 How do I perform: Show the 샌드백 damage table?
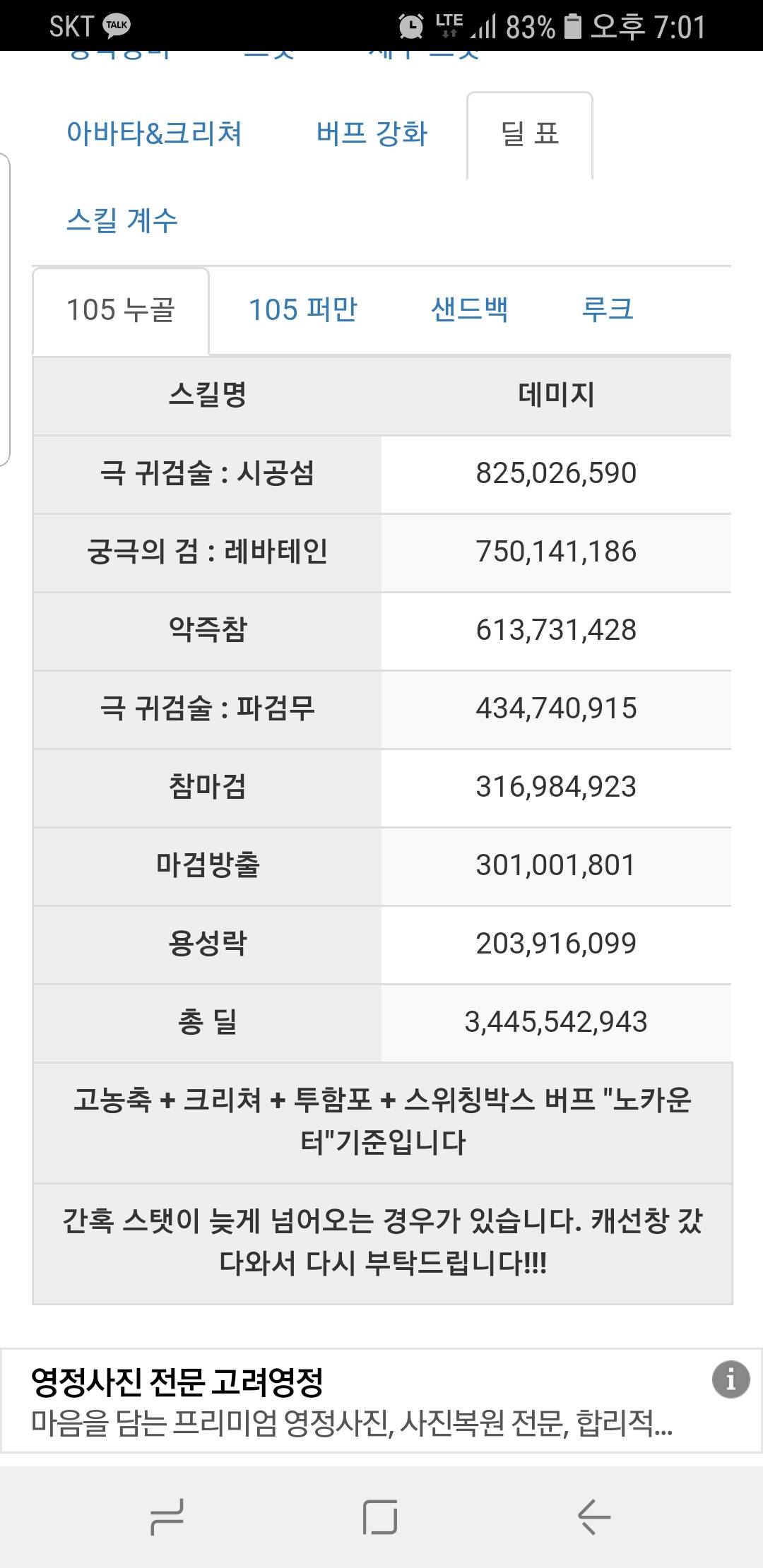pyautogui.click(x=469, y=310)
